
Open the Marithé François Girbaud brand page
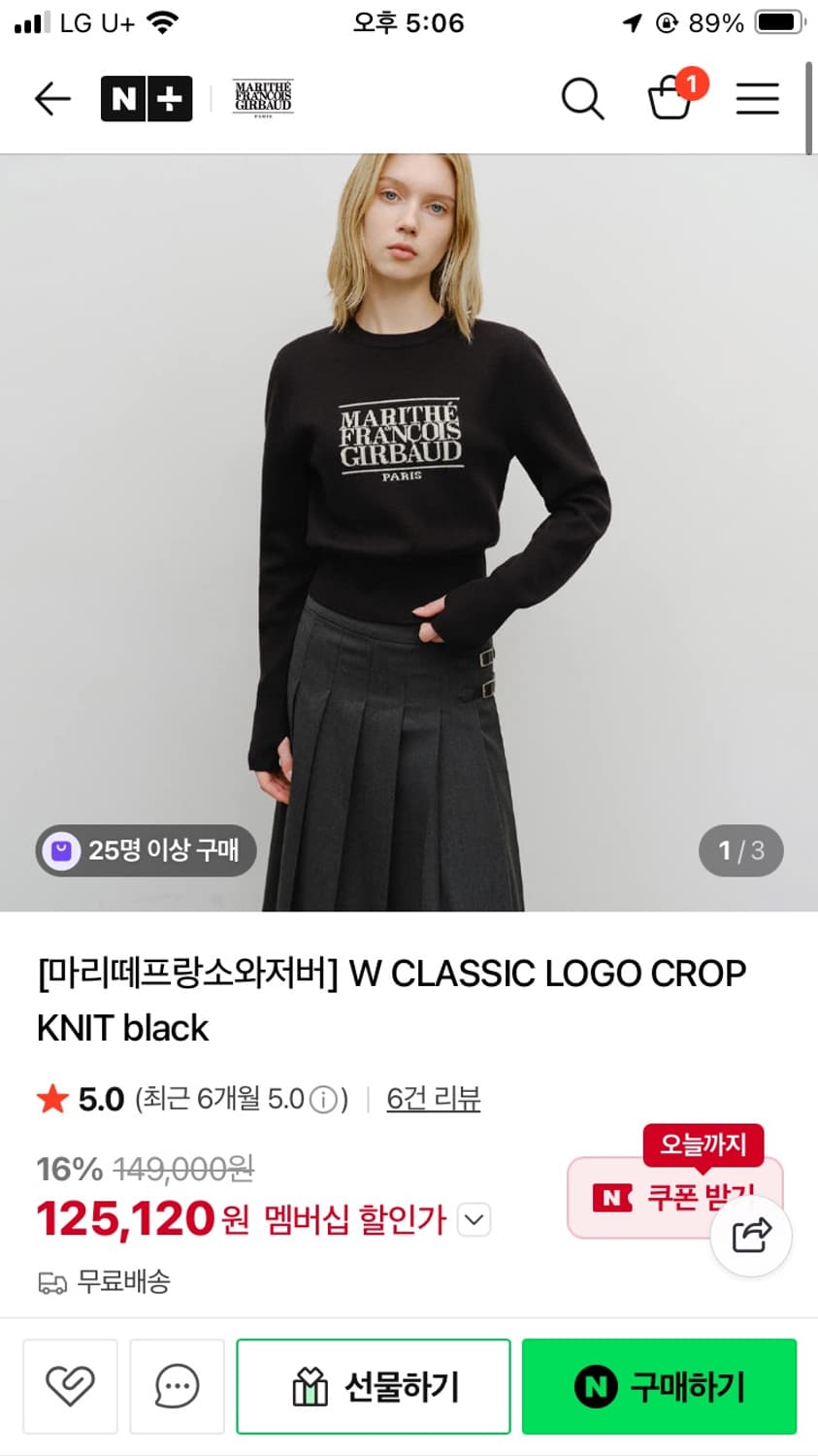click(x=262, y=98)
